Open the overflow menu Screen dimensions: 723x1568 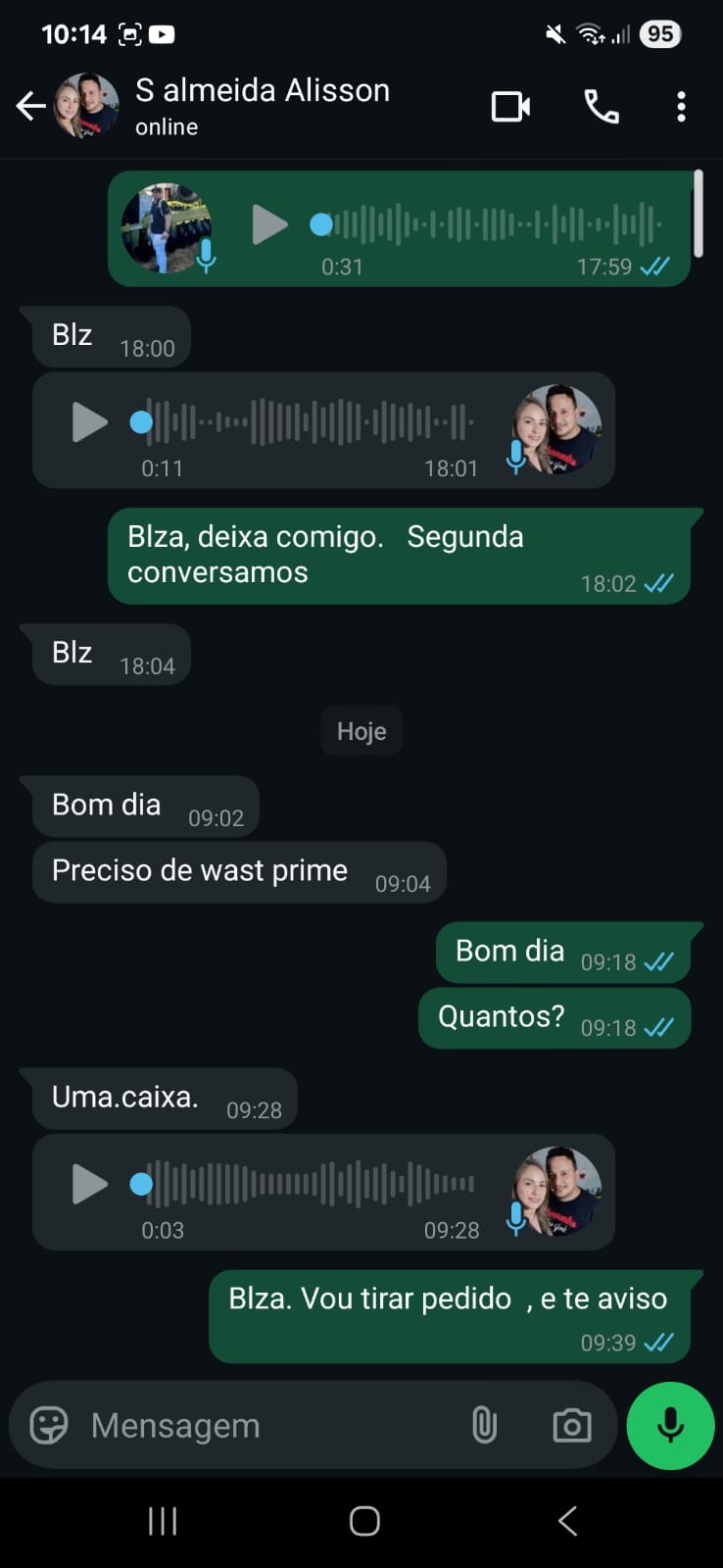[681, 106]
